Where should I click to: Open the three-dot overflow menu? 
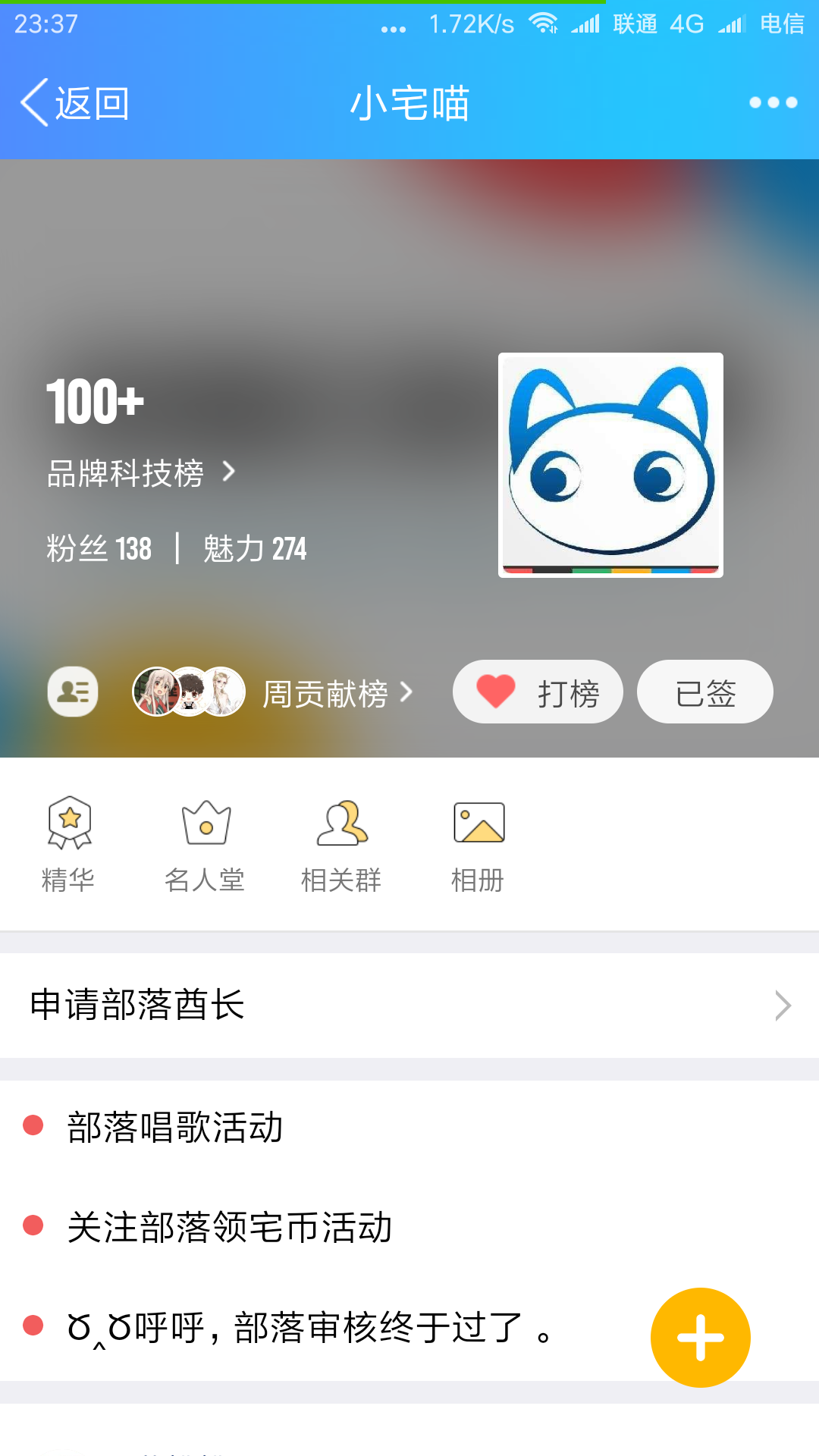tap(773, 103)
